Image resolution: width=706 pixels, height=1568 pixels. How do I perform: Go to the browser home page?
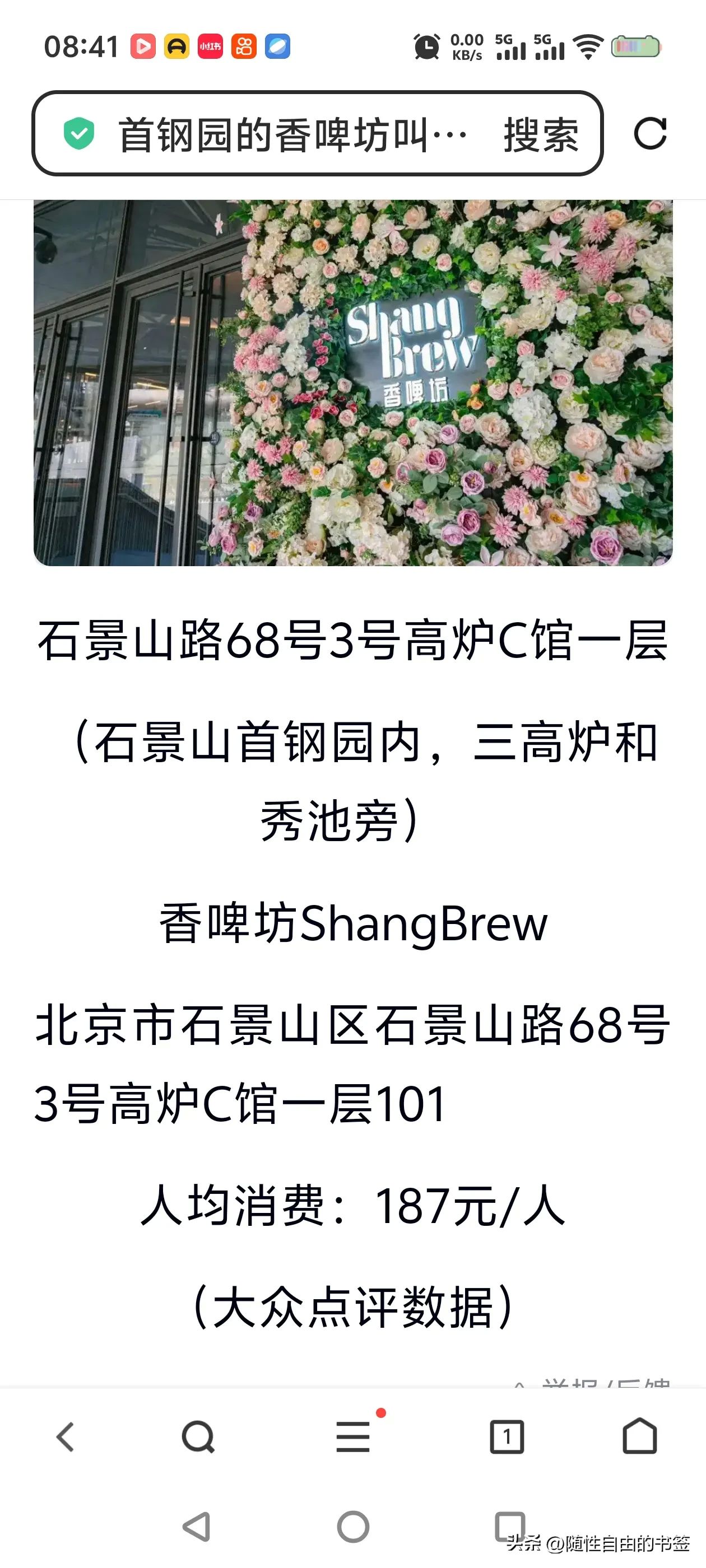(x=640, y=1437)
